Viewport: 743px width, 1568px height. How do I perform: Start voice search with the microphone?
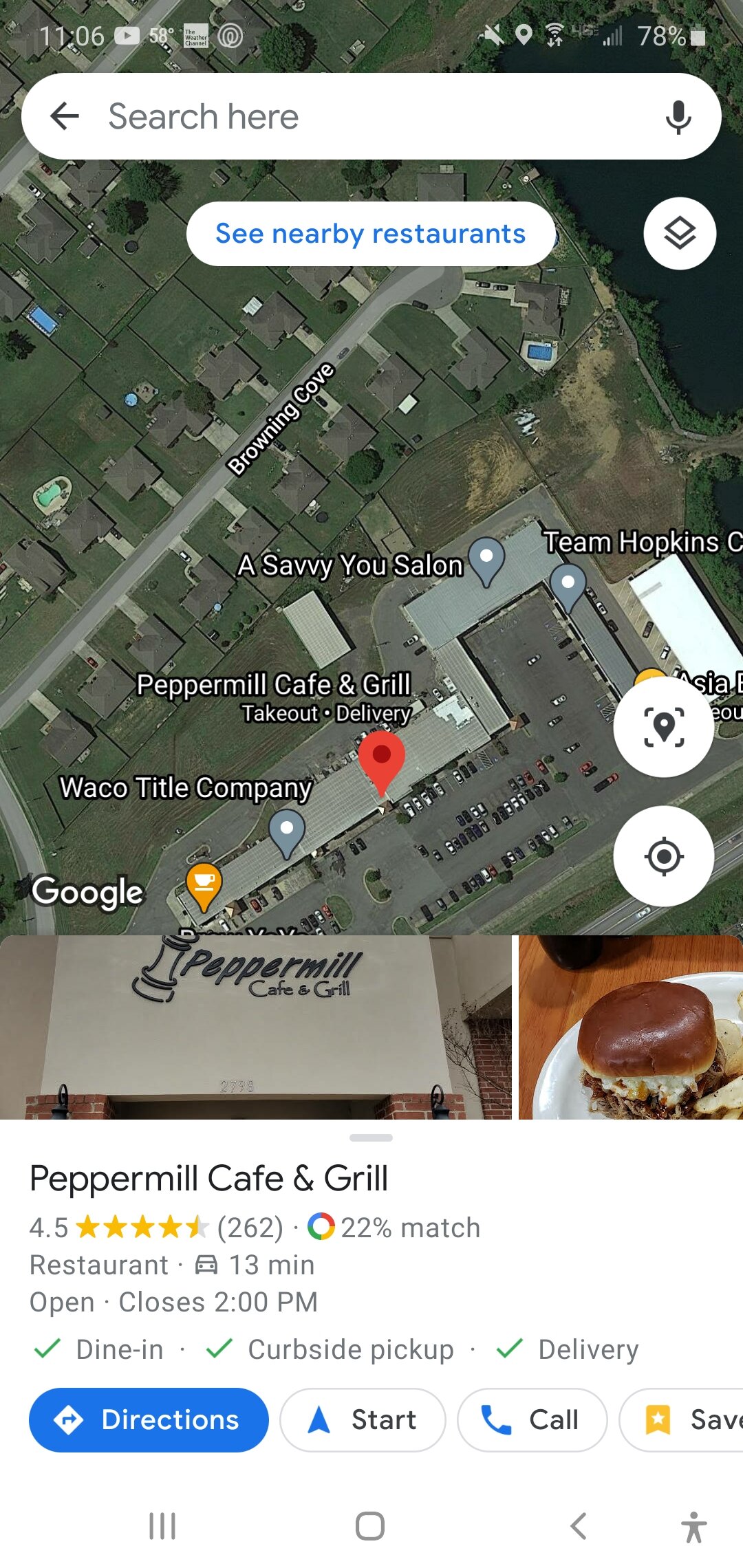pyautogui.click(x=678, y=116)
